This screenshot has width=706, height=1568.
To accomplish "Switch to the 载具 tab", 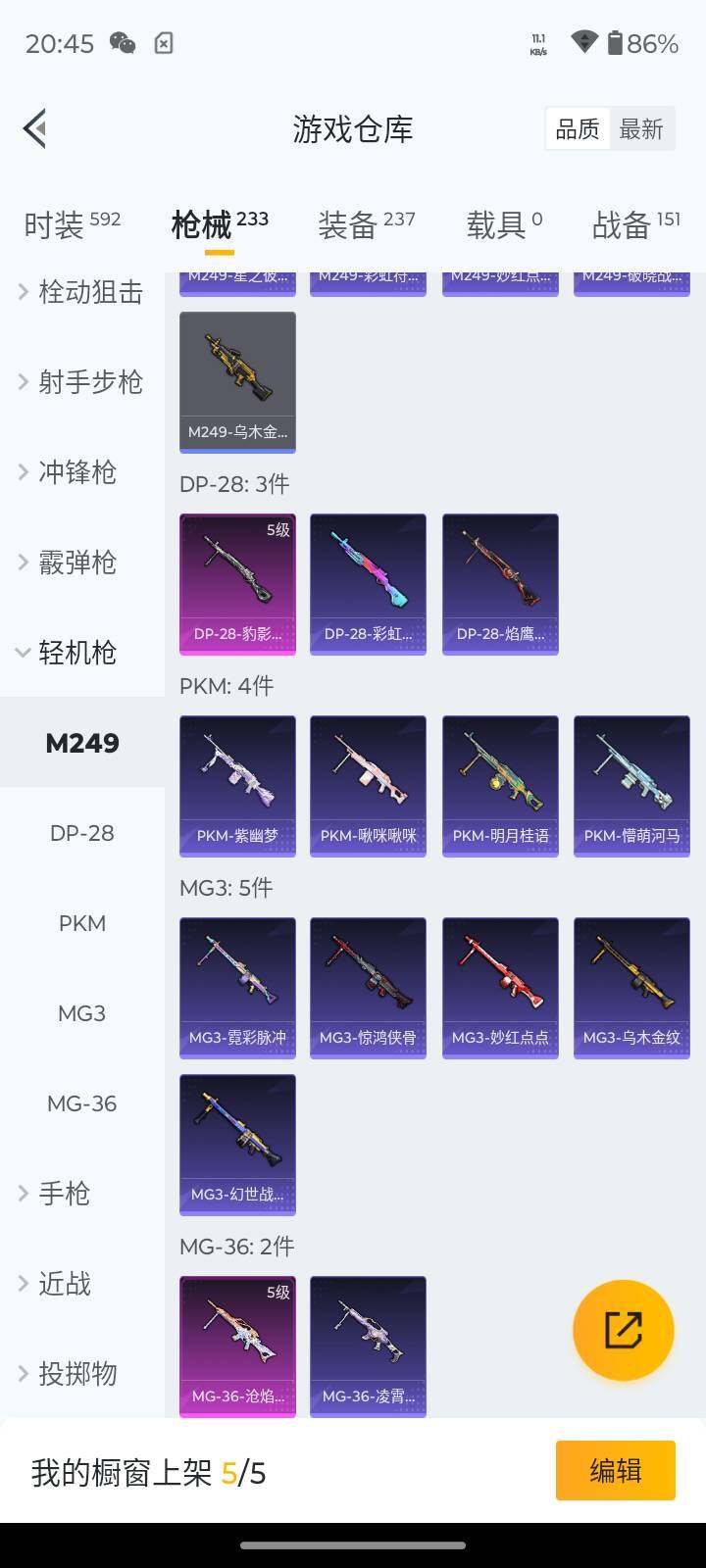I will pyautogui.click(x=504, y=224).
